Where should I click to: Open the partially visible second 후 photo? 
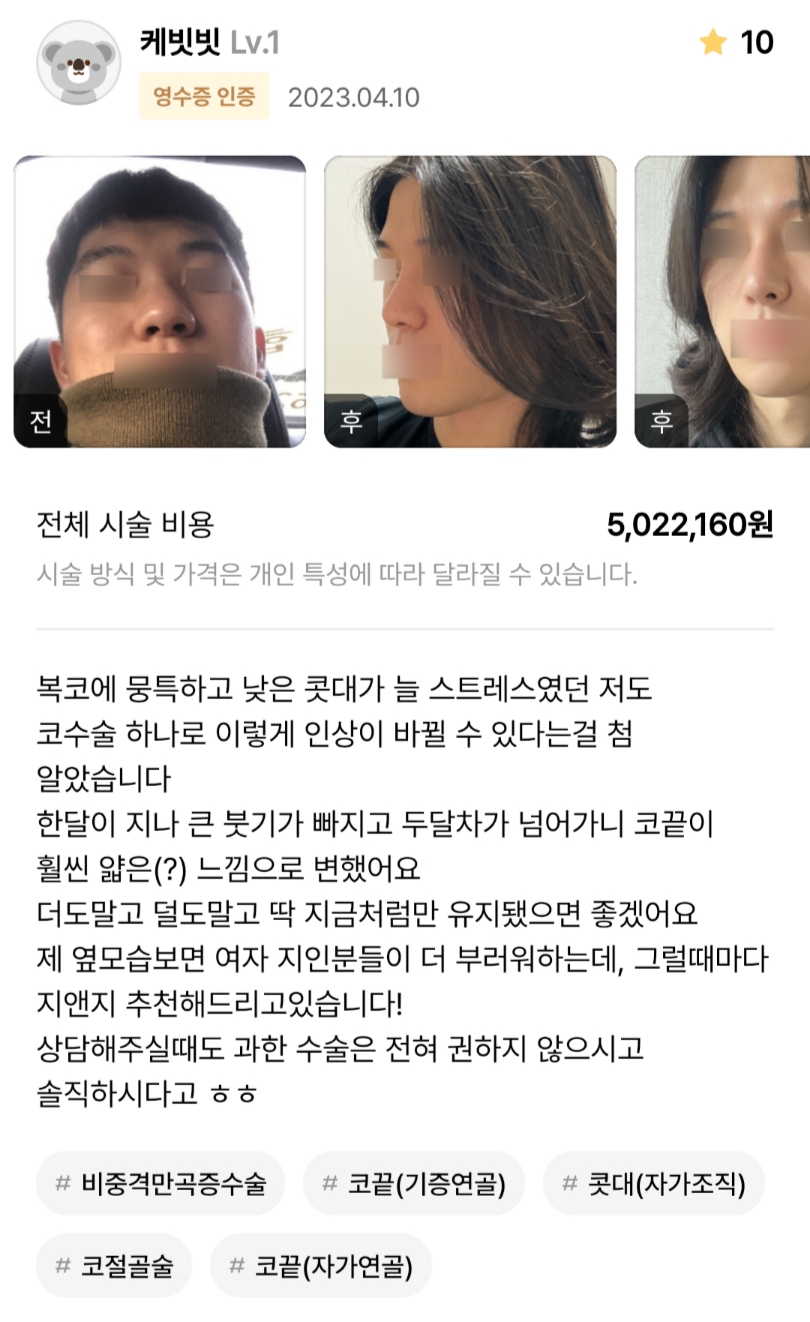(723, 301)
